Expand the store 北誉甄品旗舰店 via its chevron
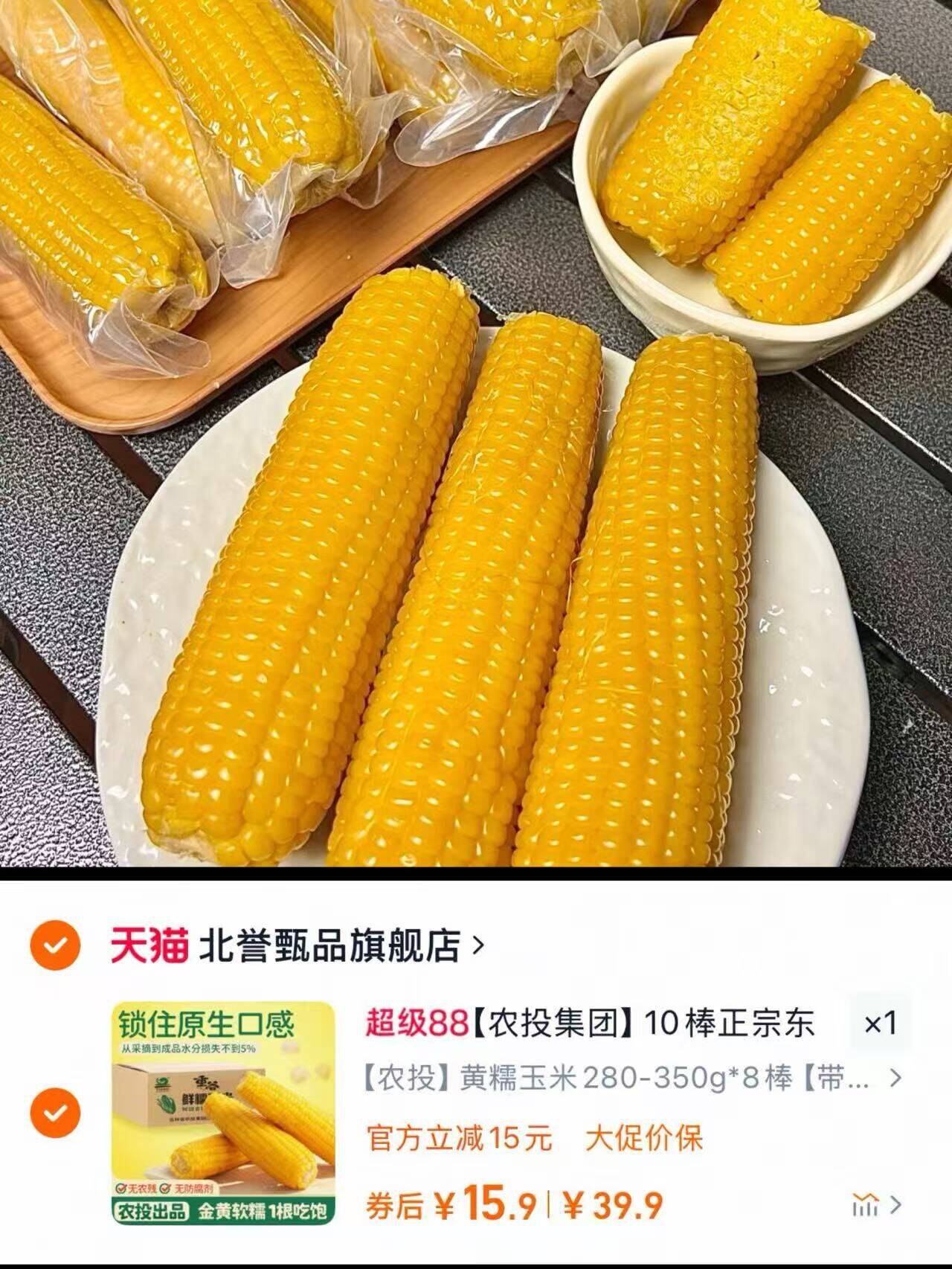 click(477, 945)
